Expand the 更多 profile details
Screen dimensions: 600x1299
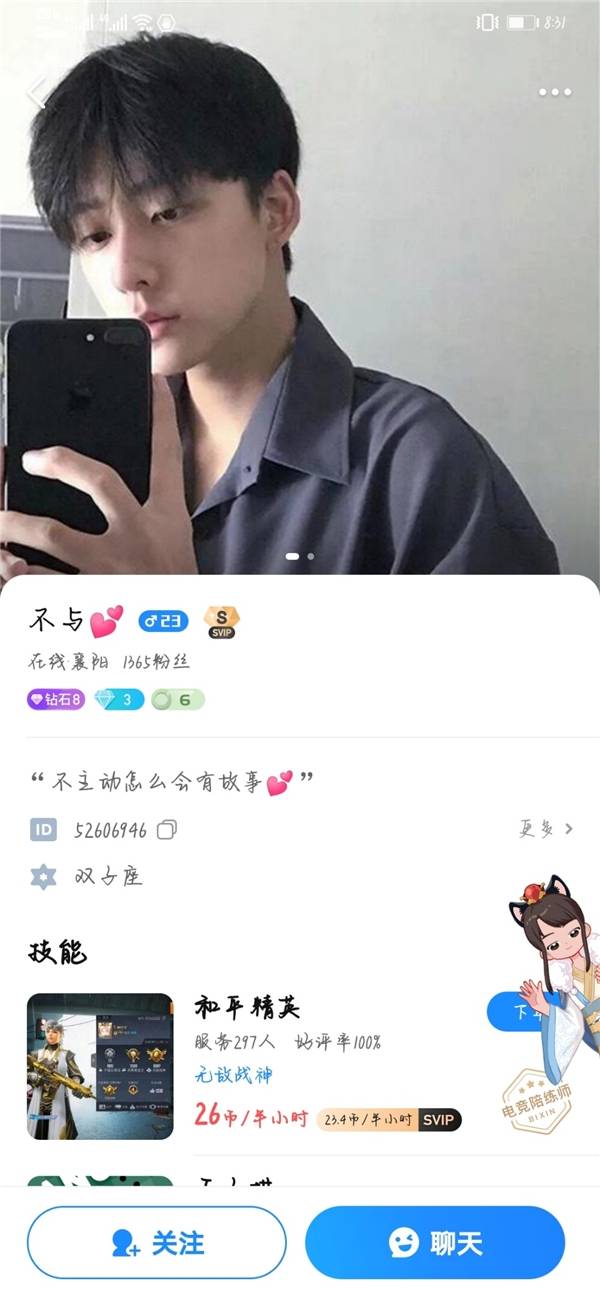click(x=546, y=829)
